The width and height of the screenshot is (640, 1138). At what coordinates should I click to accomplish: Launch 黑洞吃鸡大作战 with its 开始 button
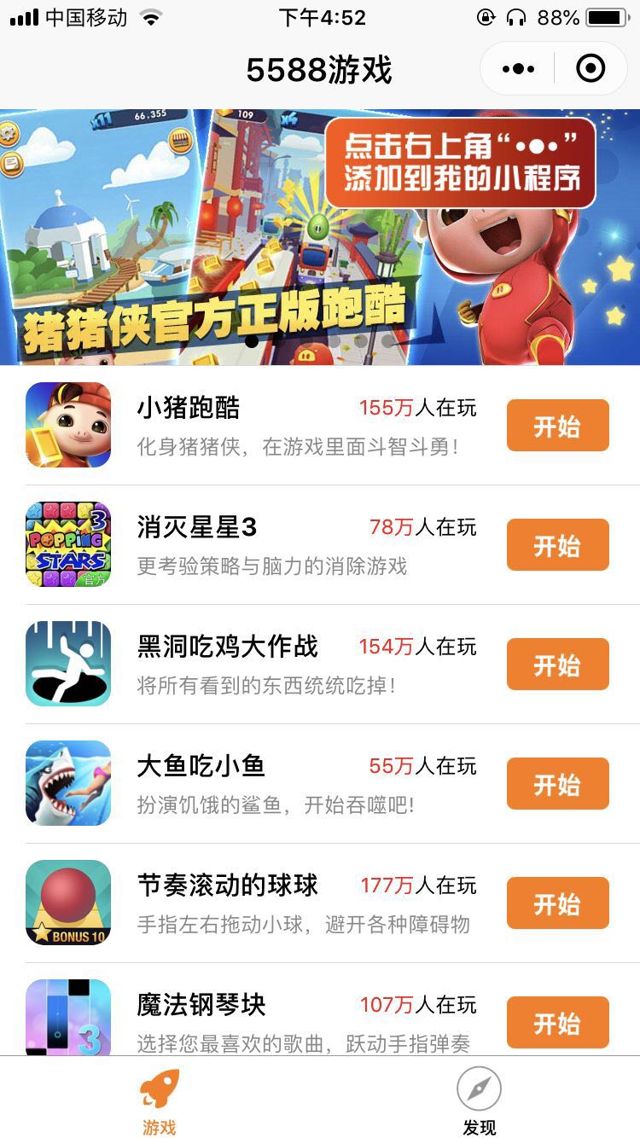coord(557,665)
